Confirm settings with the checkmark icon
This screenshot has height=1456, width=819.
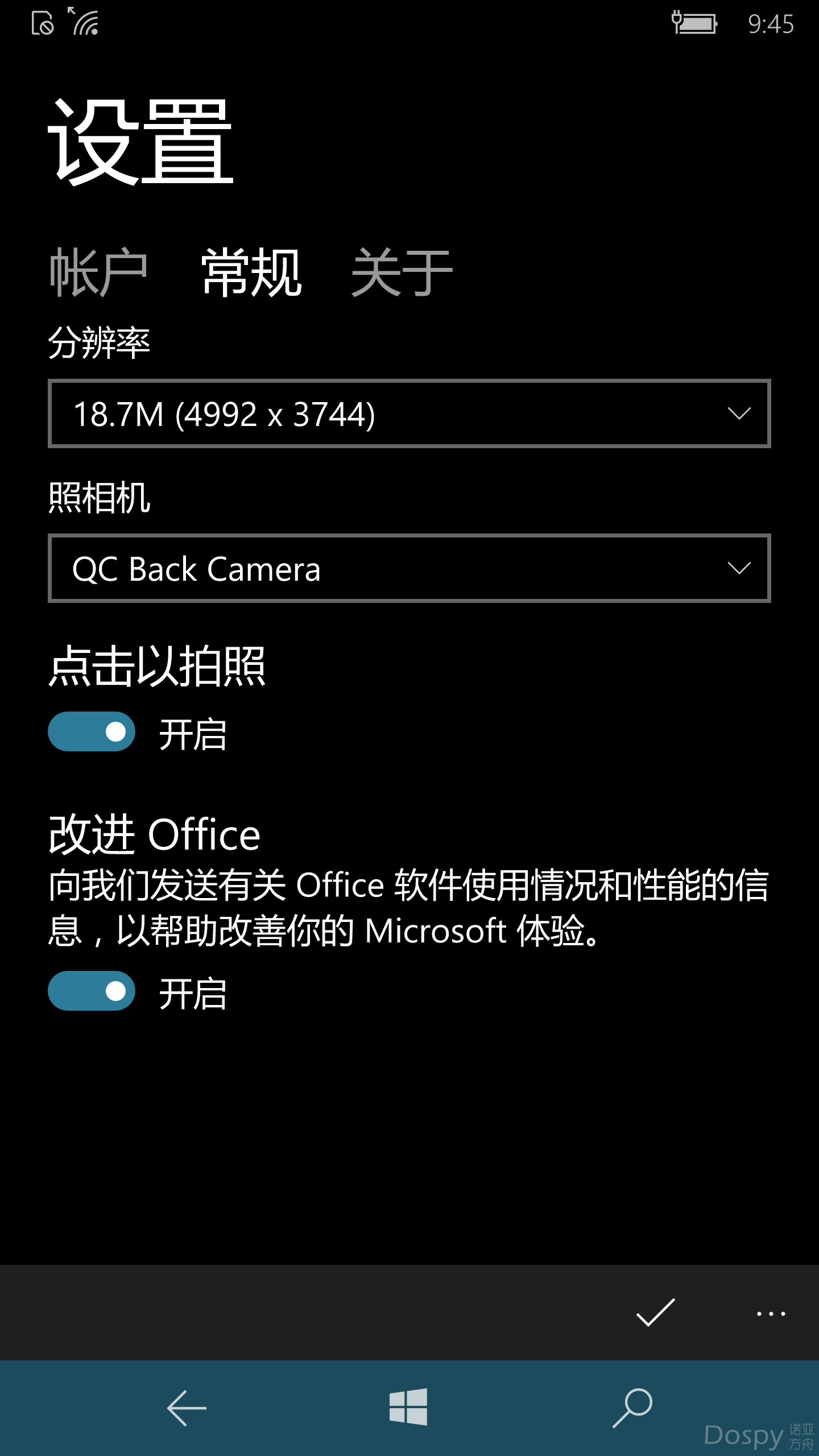point(655,1313)
